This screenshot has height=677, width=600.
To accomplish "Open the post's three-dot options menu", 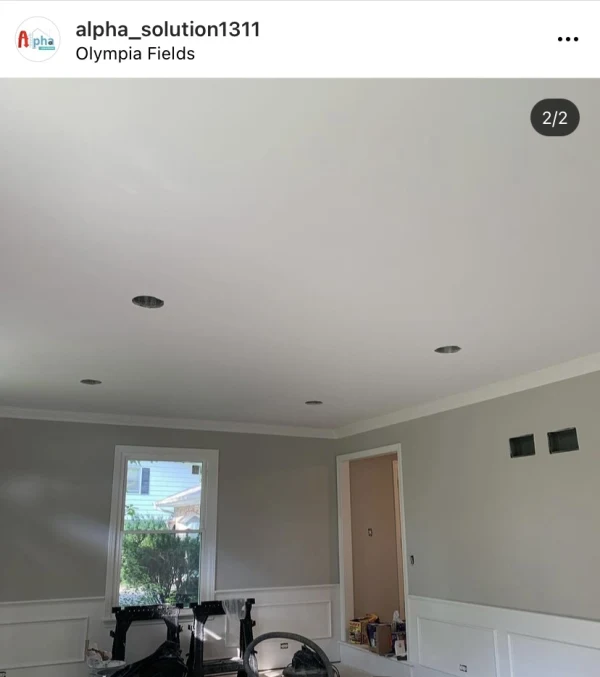I will click(x=567, y=39).
